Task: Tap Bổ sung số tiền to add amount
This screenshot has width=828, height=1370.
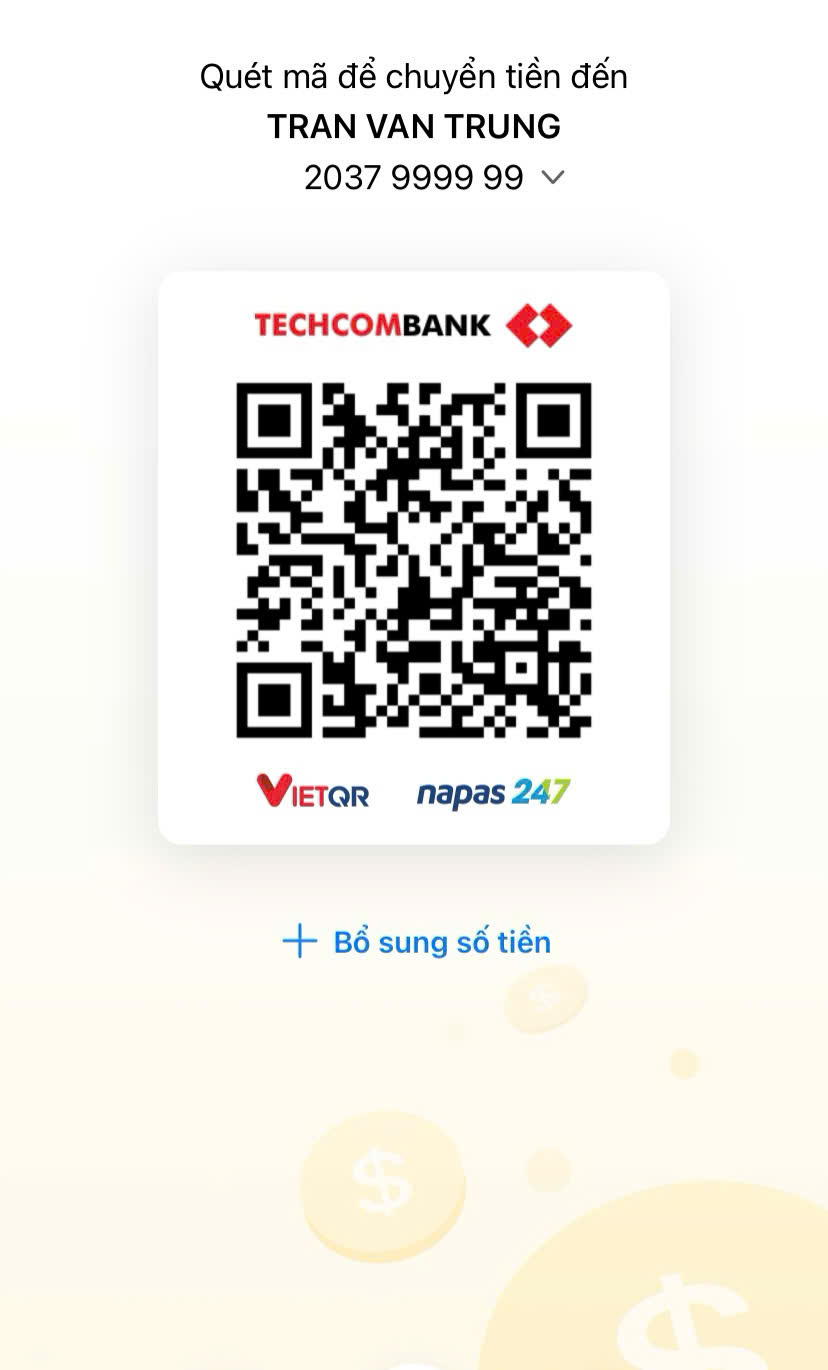Action: pos(416,942)
